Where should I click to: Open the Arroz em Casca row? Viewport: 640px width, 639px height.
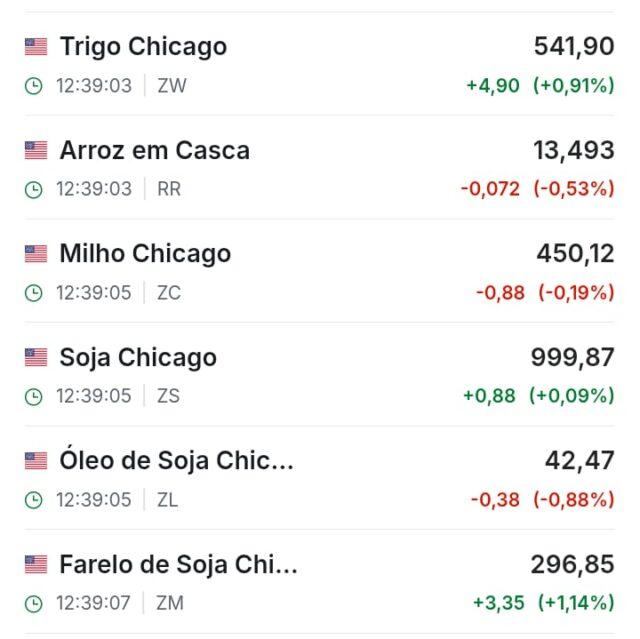(320, 168)
